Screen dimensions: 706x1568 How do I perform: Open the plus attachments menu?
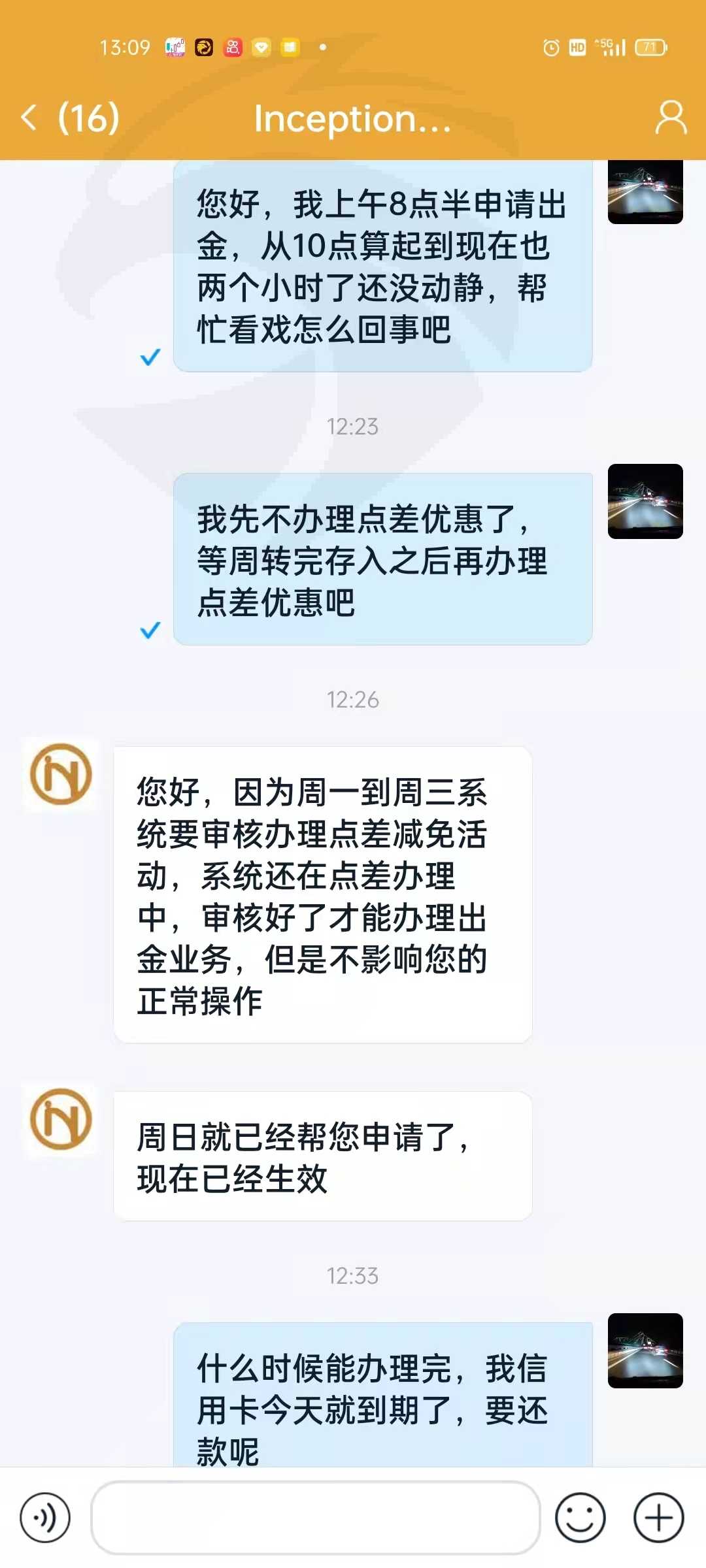coord(659,1518)
